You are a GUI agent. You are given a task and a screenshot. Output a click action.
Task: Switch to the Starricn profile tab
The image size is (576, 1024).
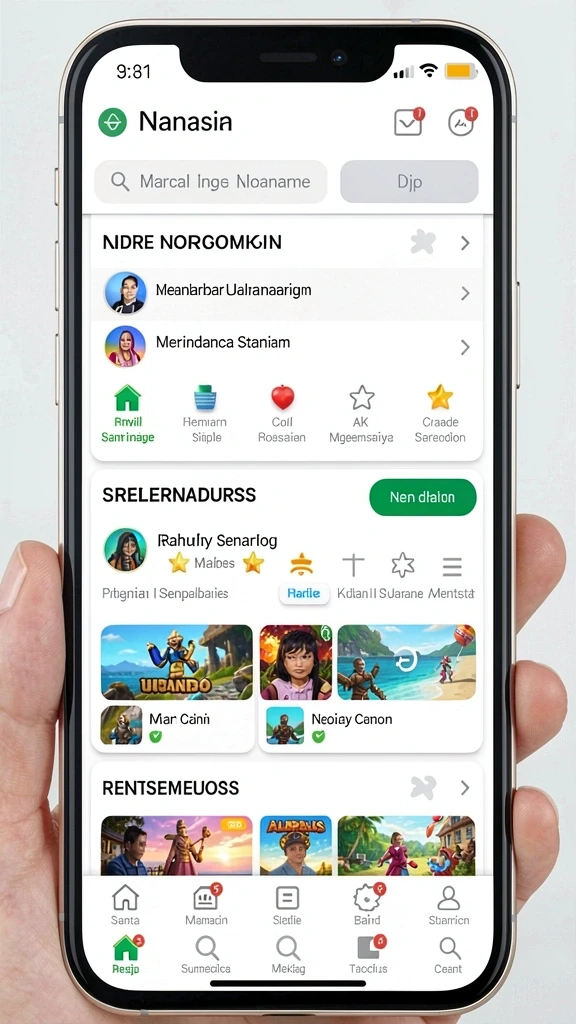(449, 905)
